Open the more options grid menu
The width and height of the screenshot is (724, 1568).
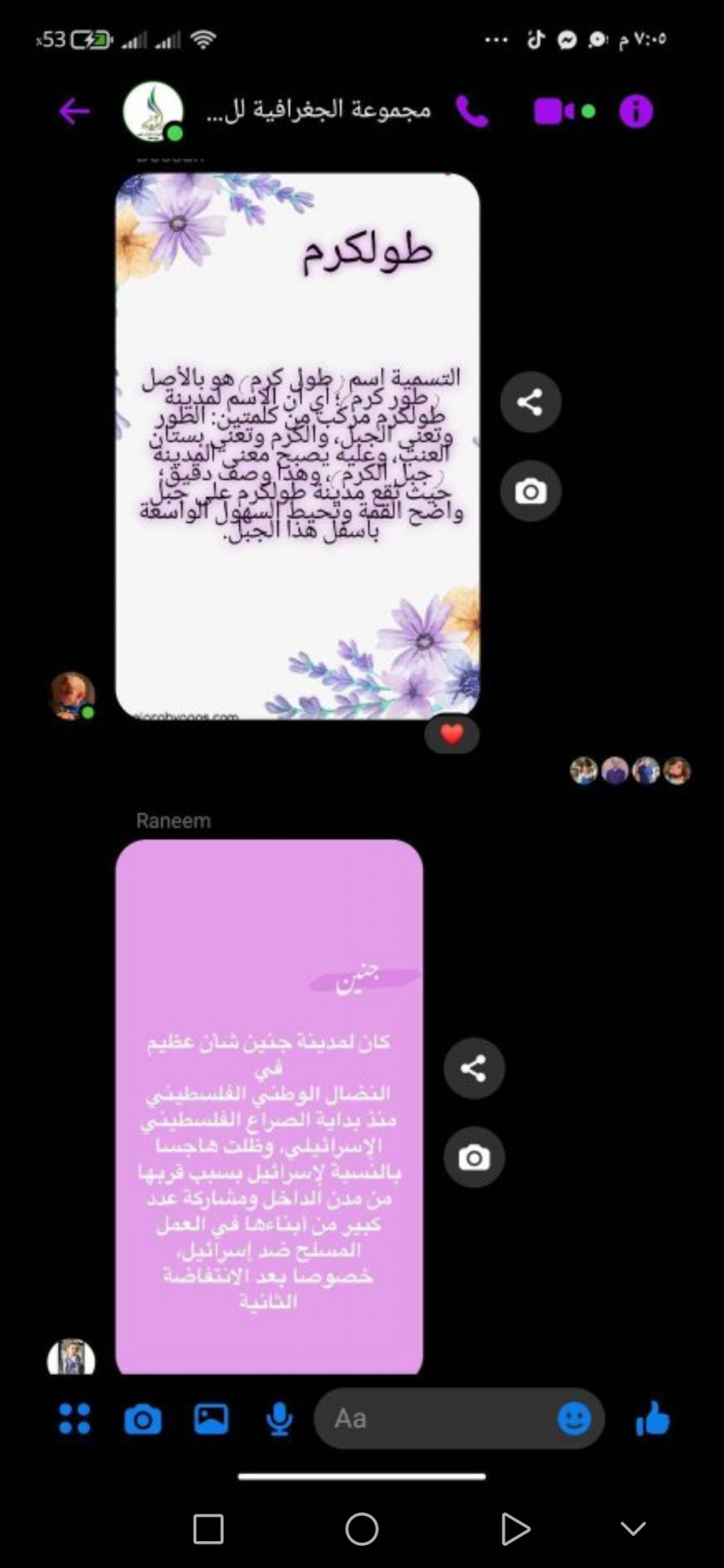click(x=74, y=1419)
